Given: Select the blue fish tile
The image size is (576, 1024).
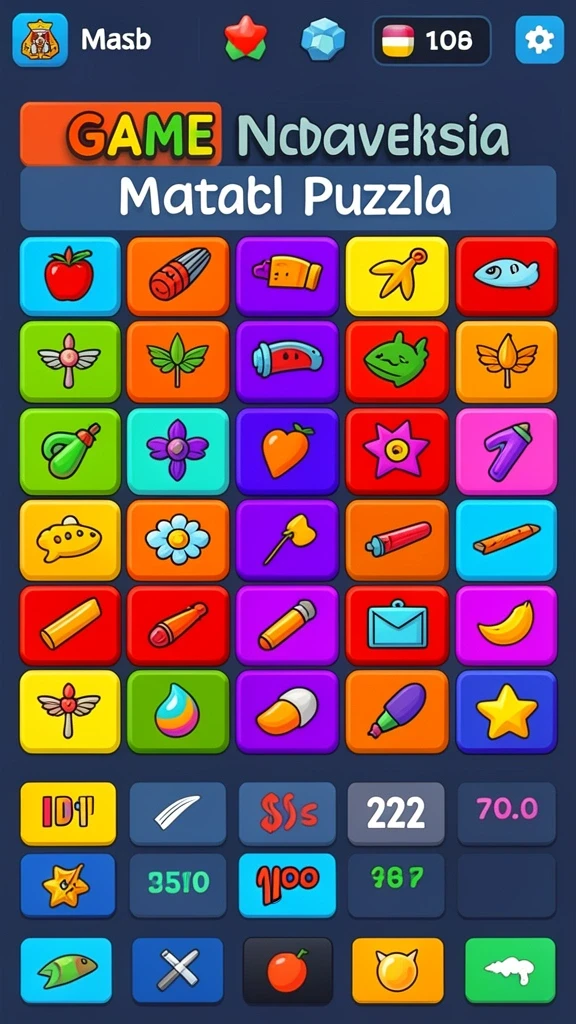Looking at the screenshot, I should (x=506, y=276).
